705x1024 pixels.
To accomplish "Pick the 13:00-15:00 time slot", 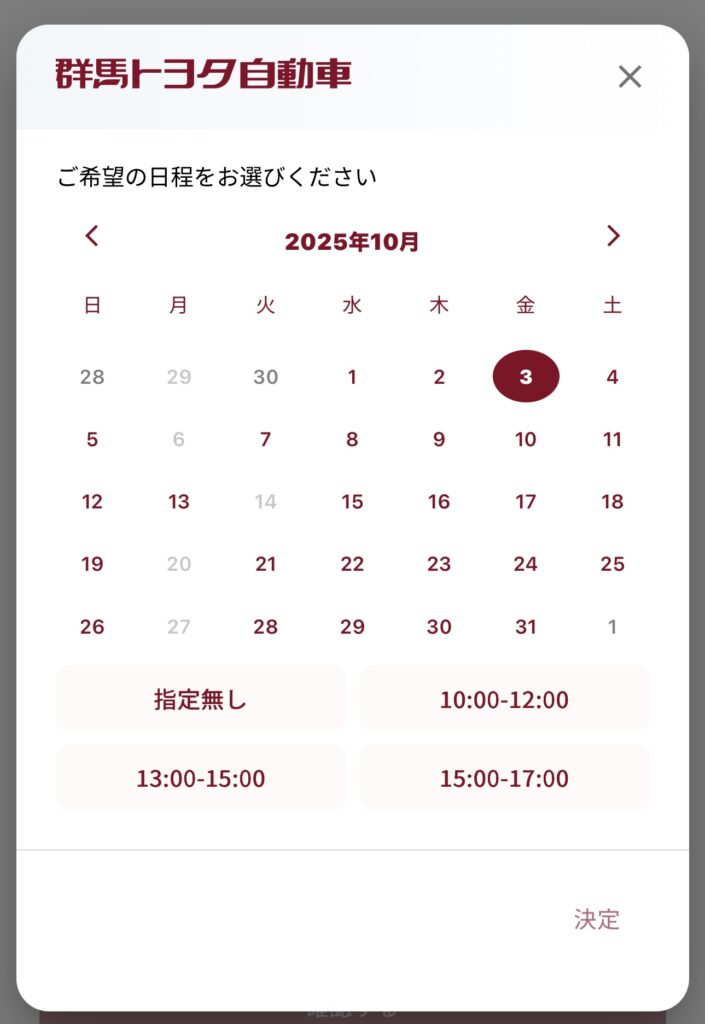I will coord(201,777).
